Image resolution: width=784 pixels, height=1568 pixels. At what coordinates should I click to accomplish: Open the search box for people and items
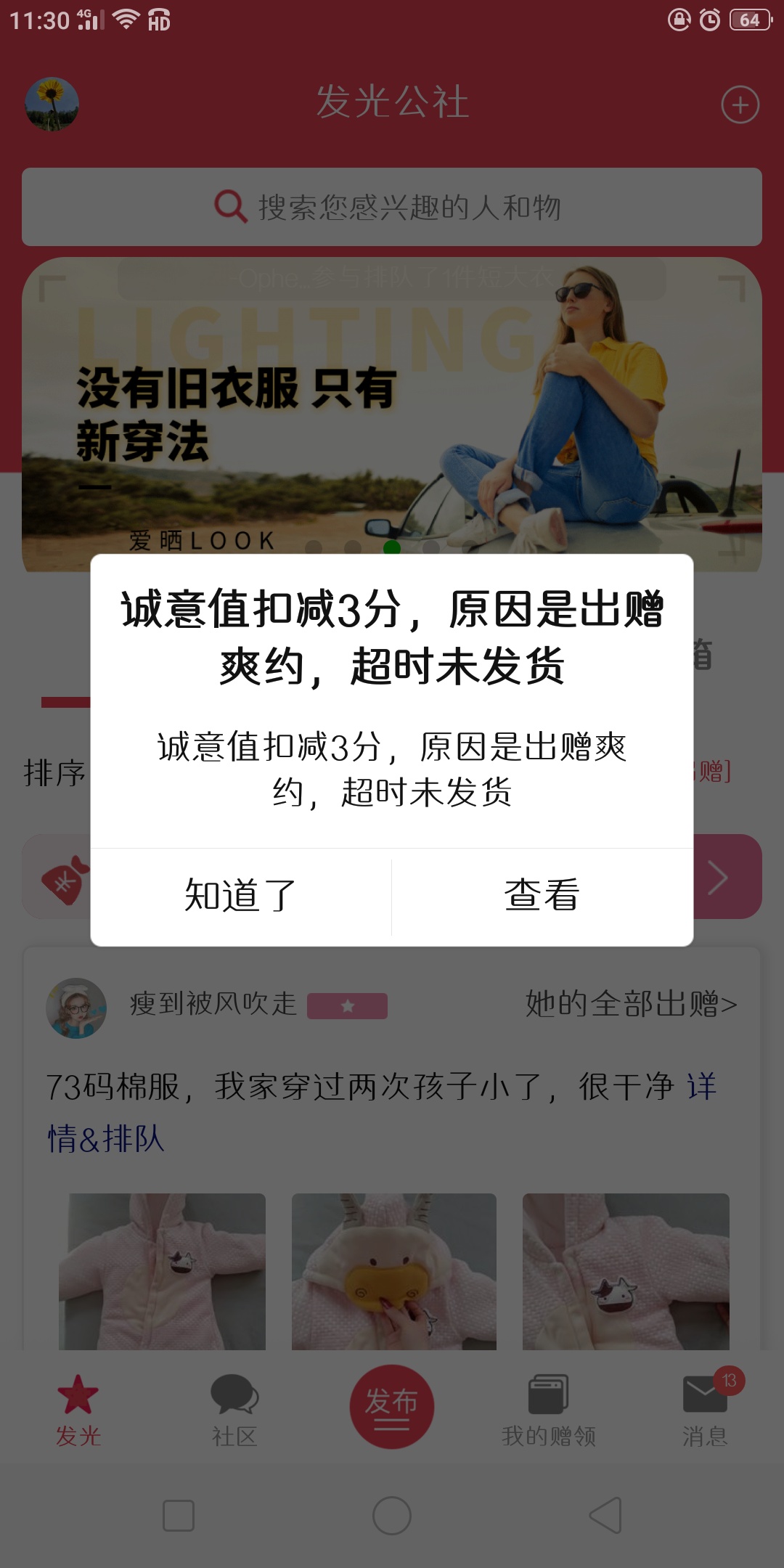(392, 207)
